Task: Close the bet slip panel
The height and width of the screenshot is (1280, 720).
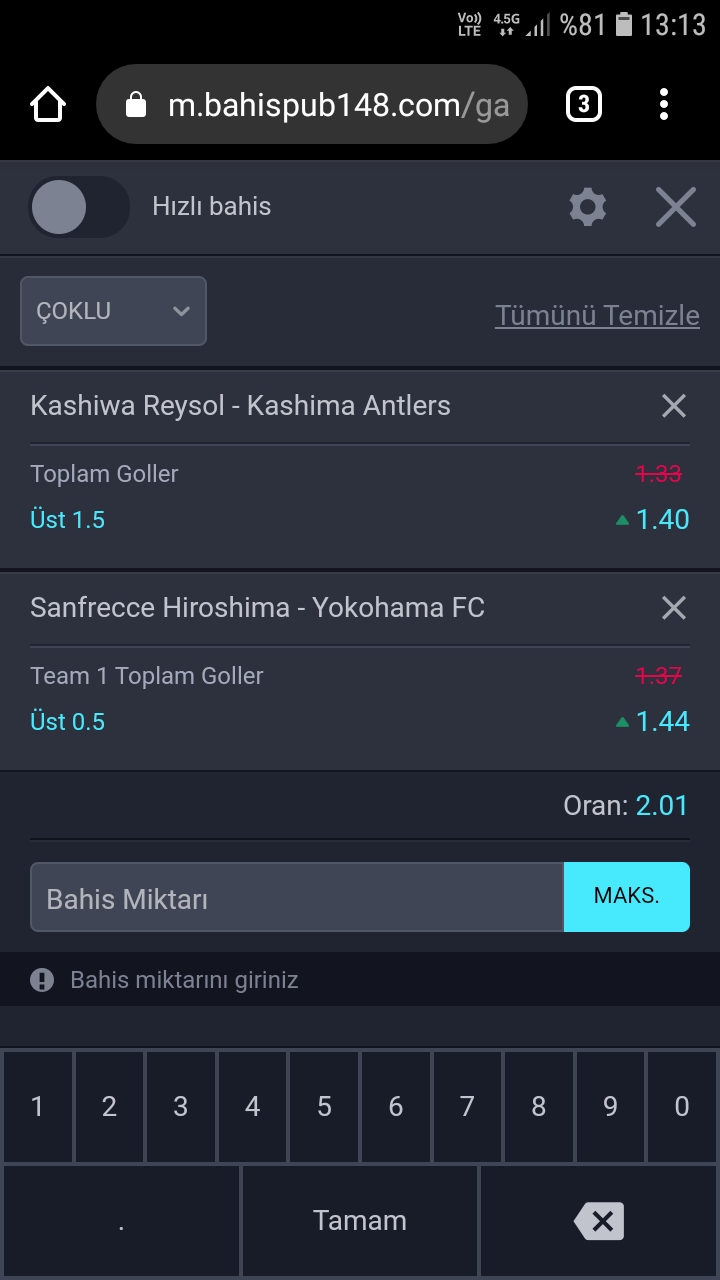Action: (x=675, y=207)
